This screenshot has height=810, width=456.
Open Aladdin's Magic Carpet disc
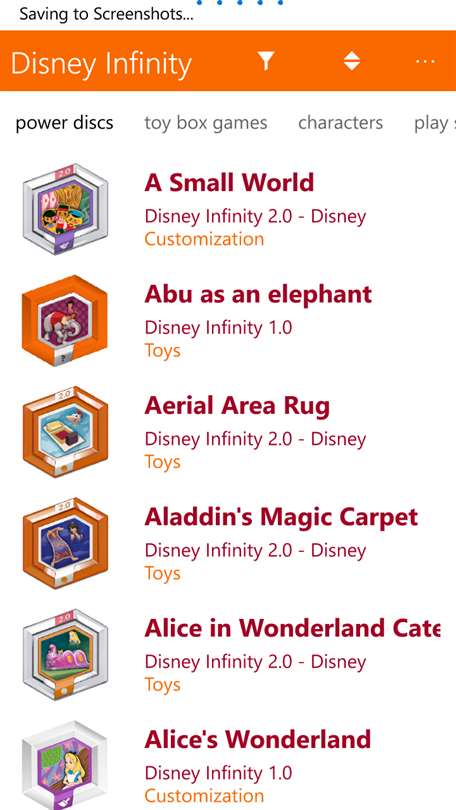click(x=228, y=544)
